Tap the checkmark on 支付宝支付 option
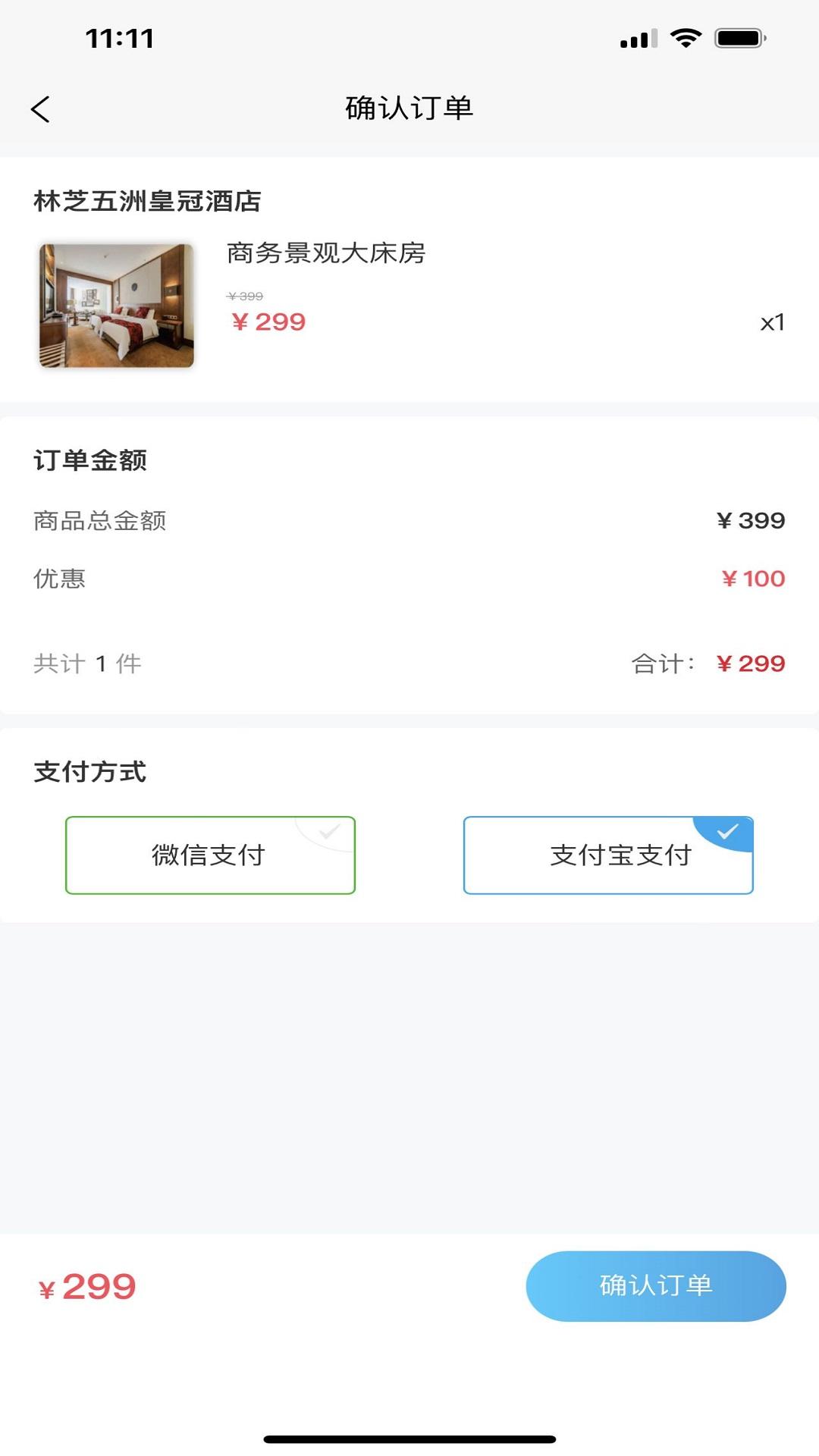 pyautogui.click(x=727, y=831)
